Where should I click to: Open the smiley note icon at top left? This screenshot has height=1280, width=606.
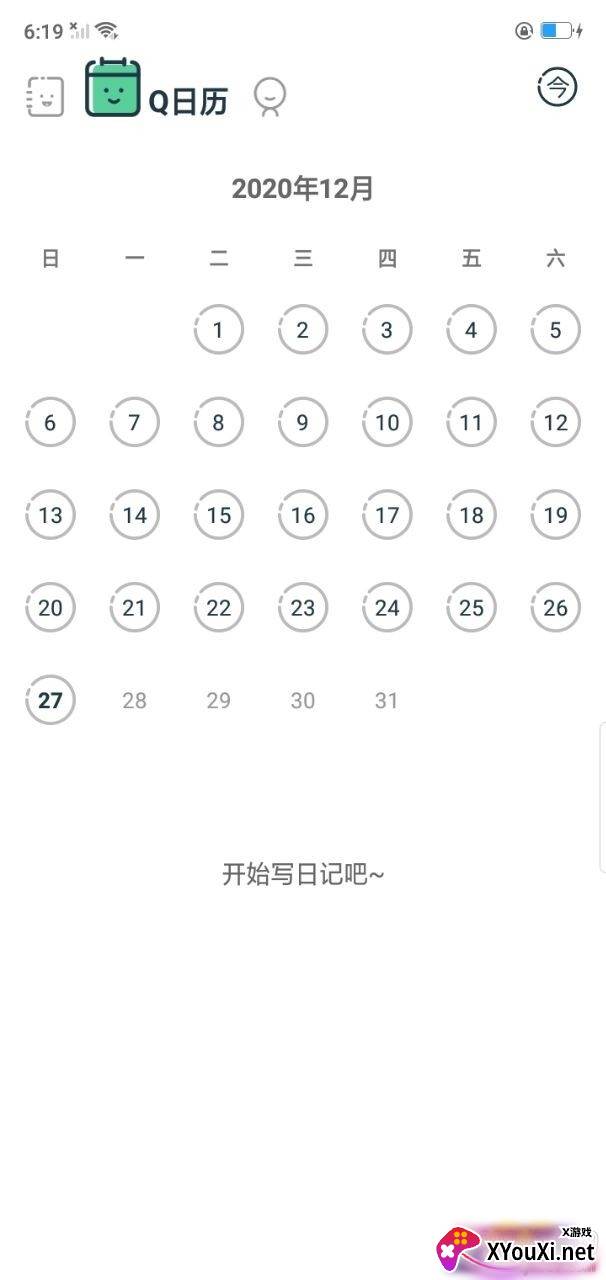[45, 96]
